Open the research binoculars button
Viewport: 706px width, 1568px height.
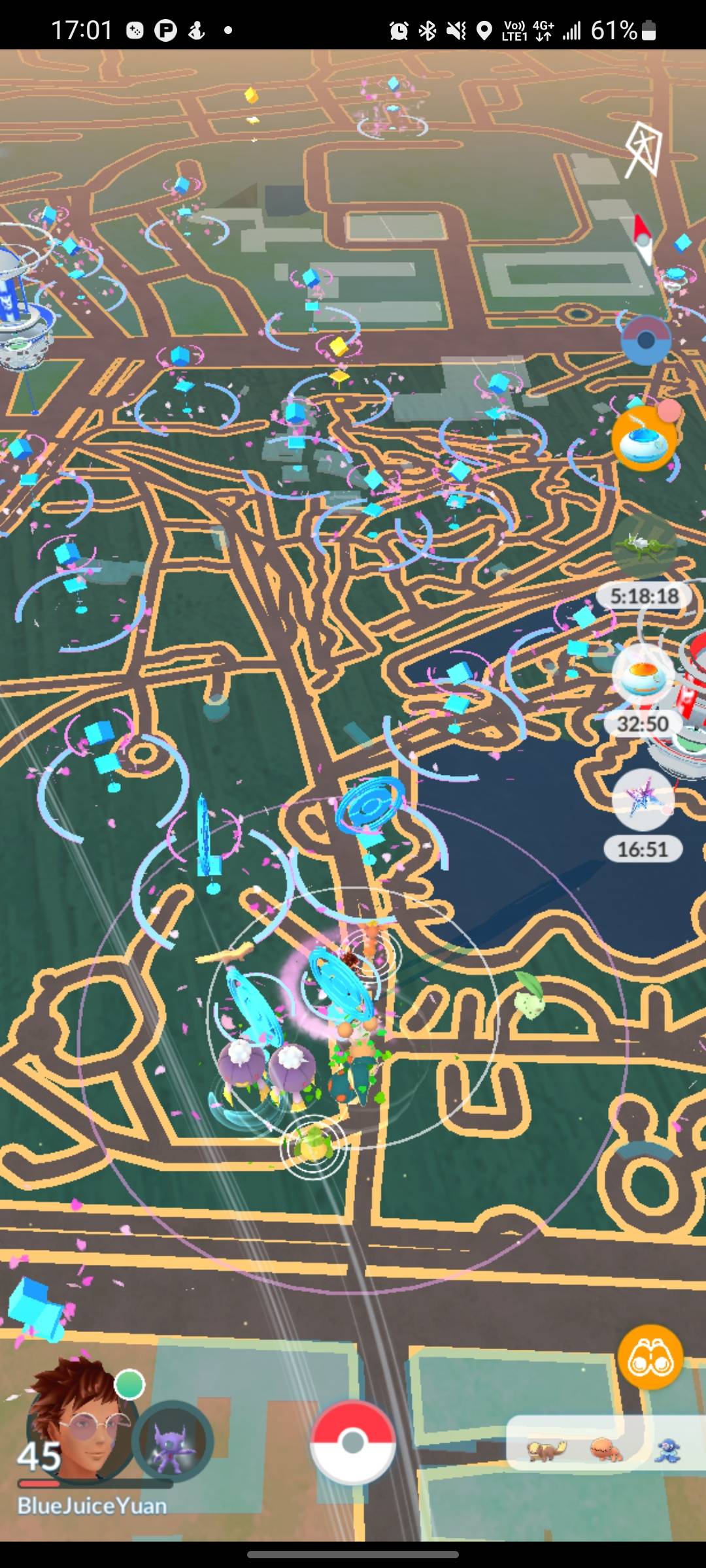(x=650, y=1357)
